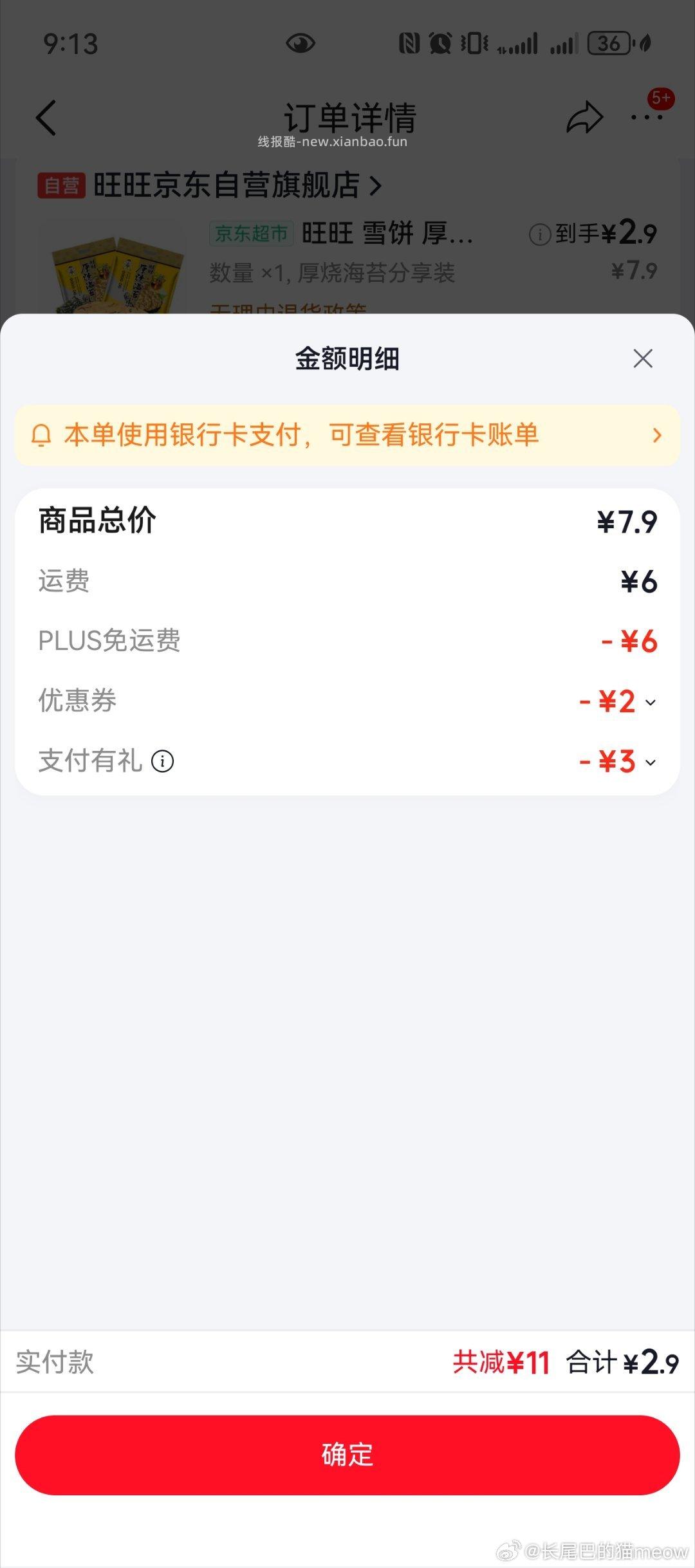Tap the share icon at top right

[584, 118]
